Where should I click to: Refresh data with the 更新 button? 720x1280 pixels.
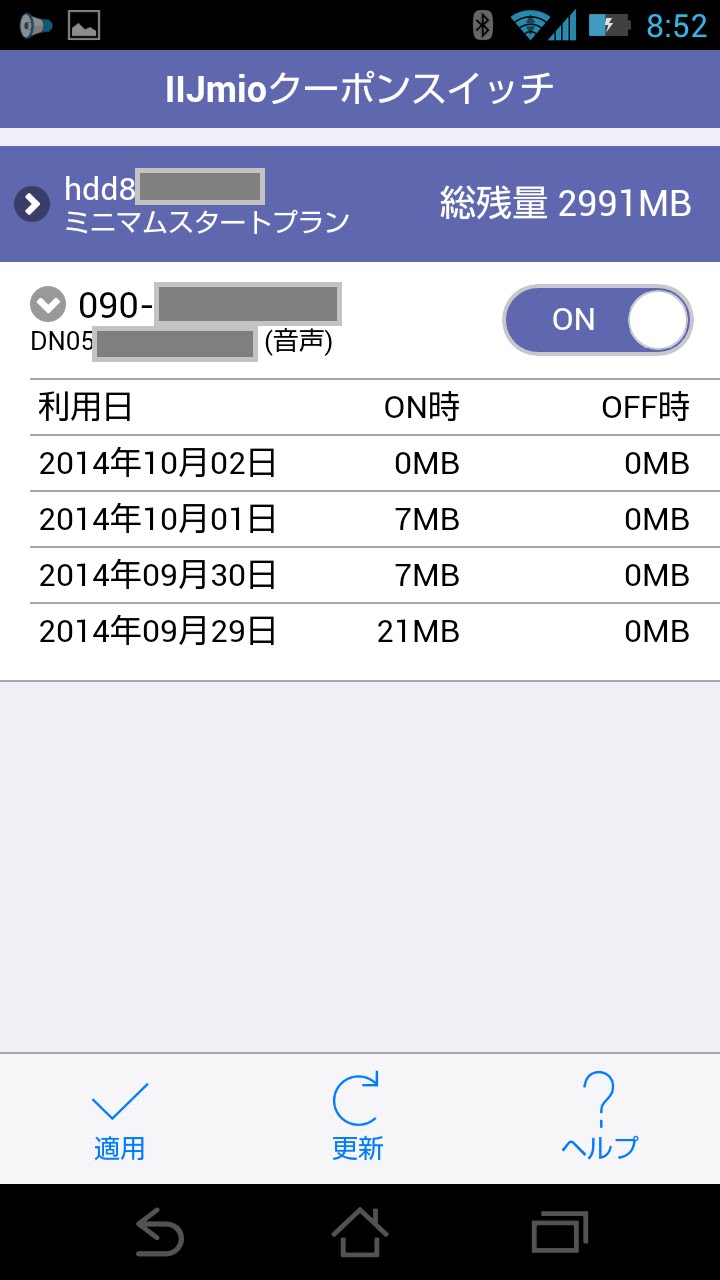pyautogui.click(x=358, y=1118)
